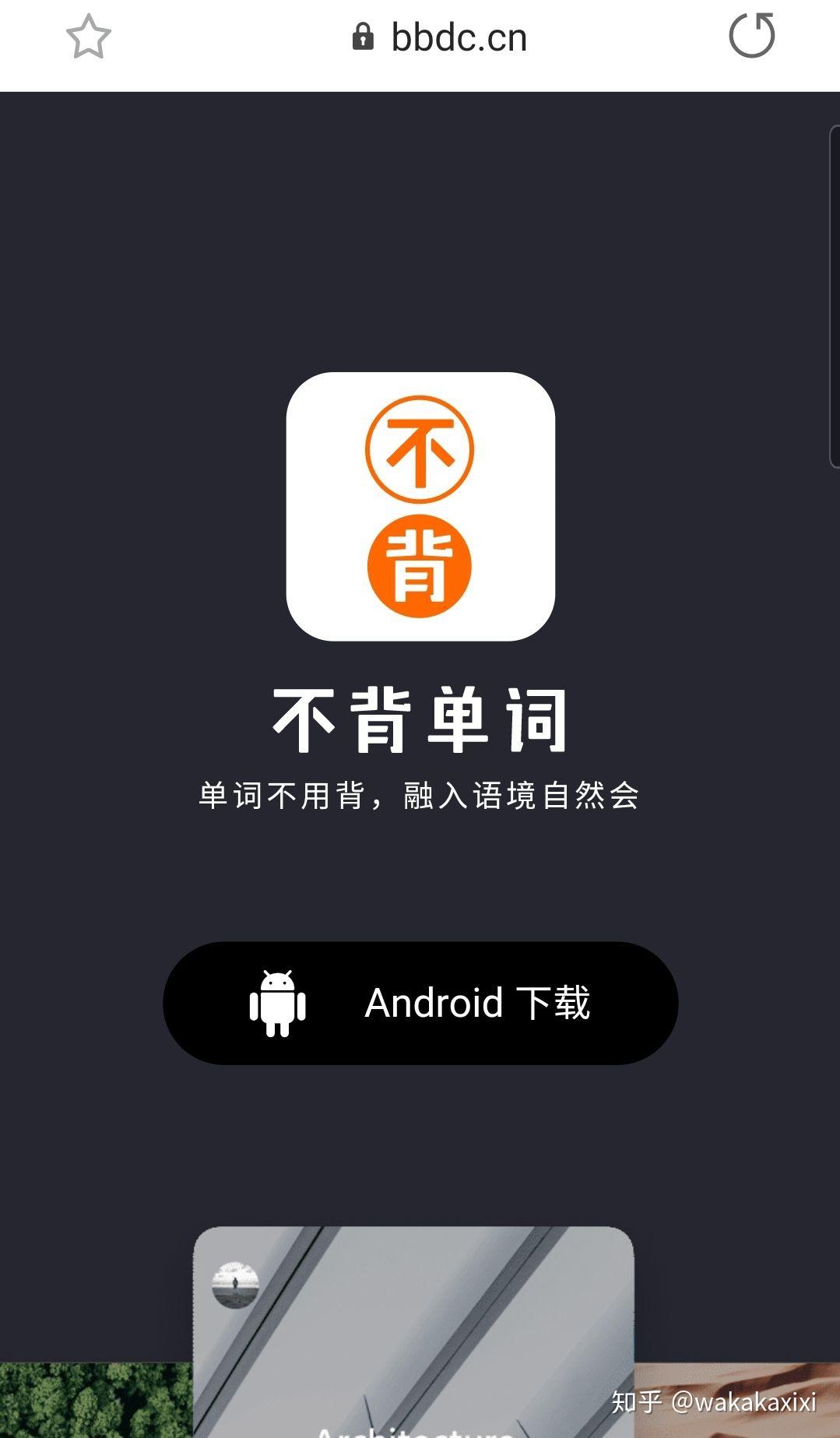Tap the Android 下载 download button

[420, 1004]
